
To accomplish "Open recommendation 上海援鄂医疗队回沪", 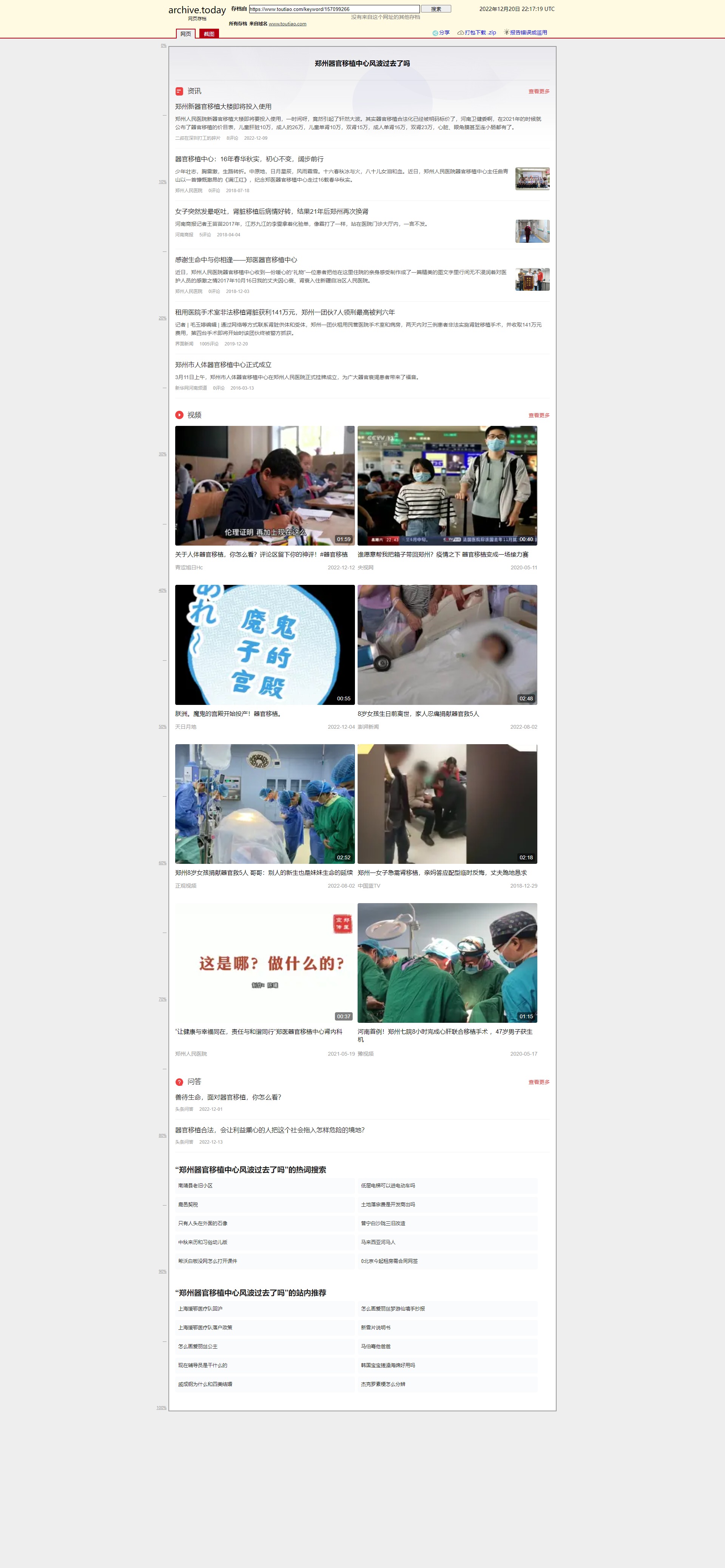I will point(200,1309).
